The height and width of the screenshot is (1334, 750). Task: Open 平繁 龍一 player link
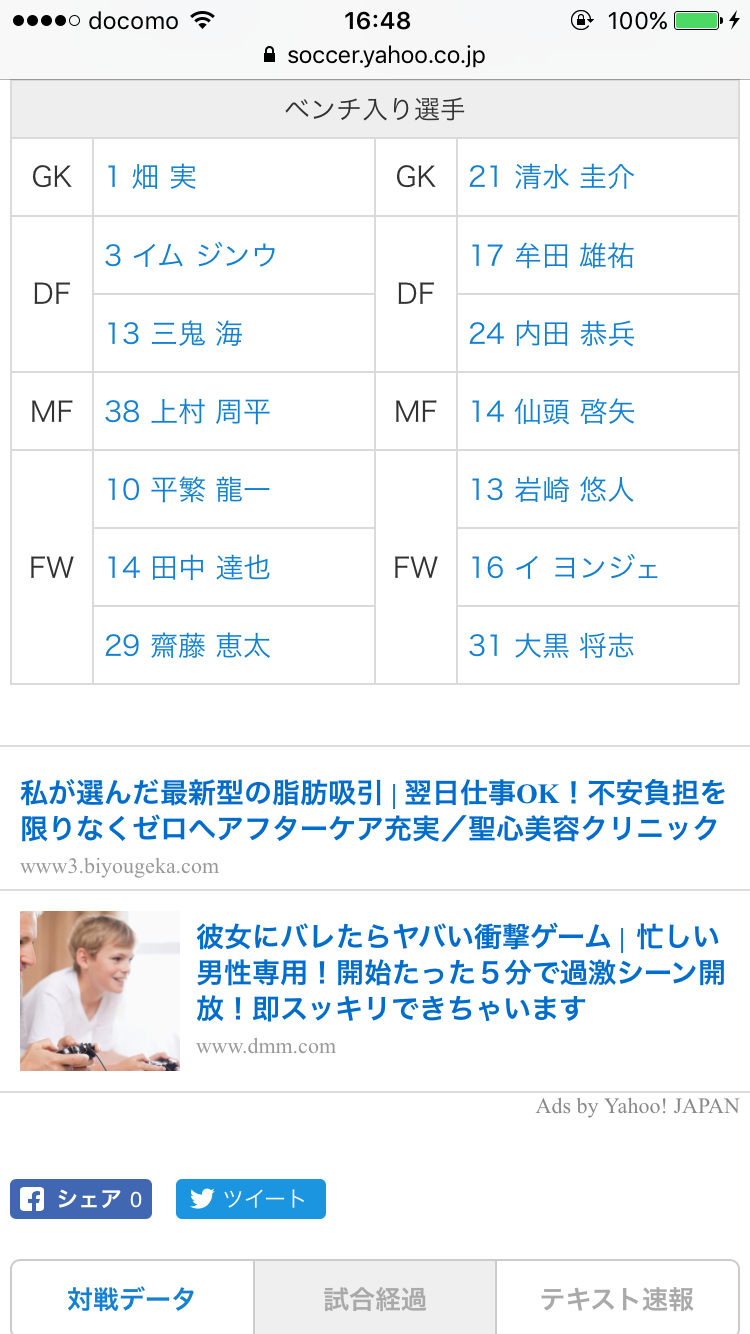188,489
